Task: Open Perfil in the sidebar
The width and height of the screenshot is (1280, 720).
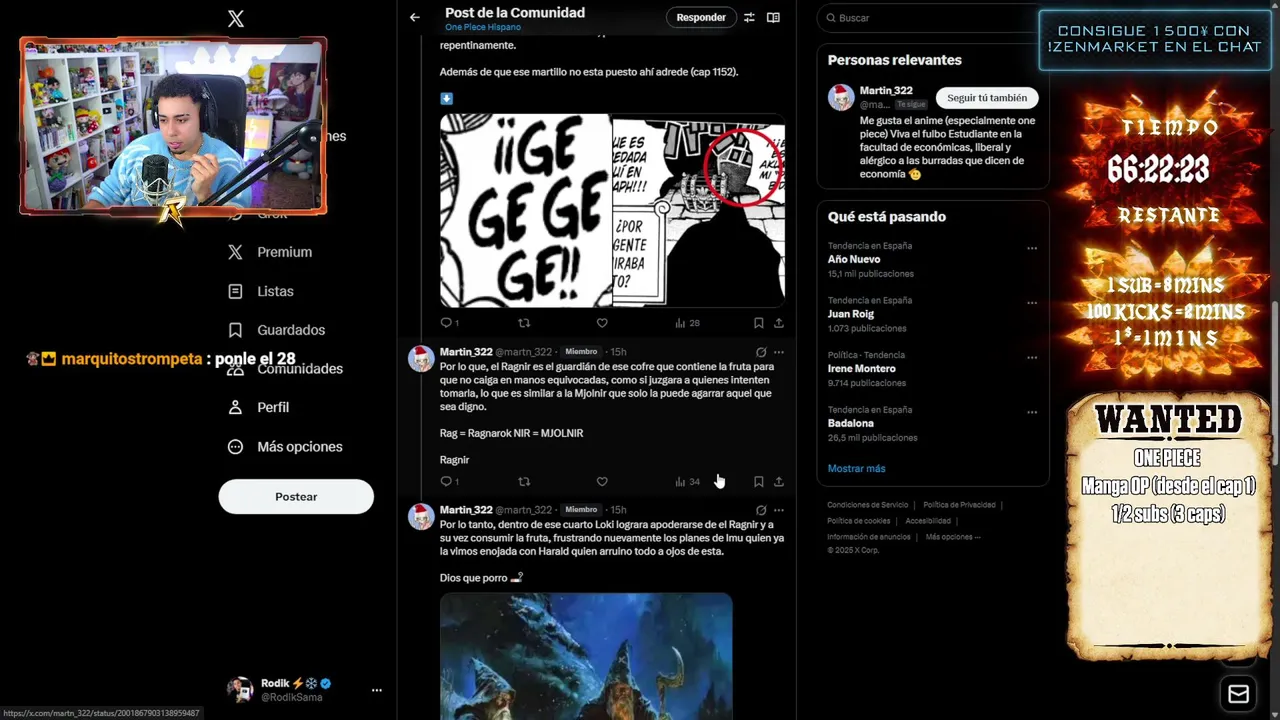Action: point(272,407)
